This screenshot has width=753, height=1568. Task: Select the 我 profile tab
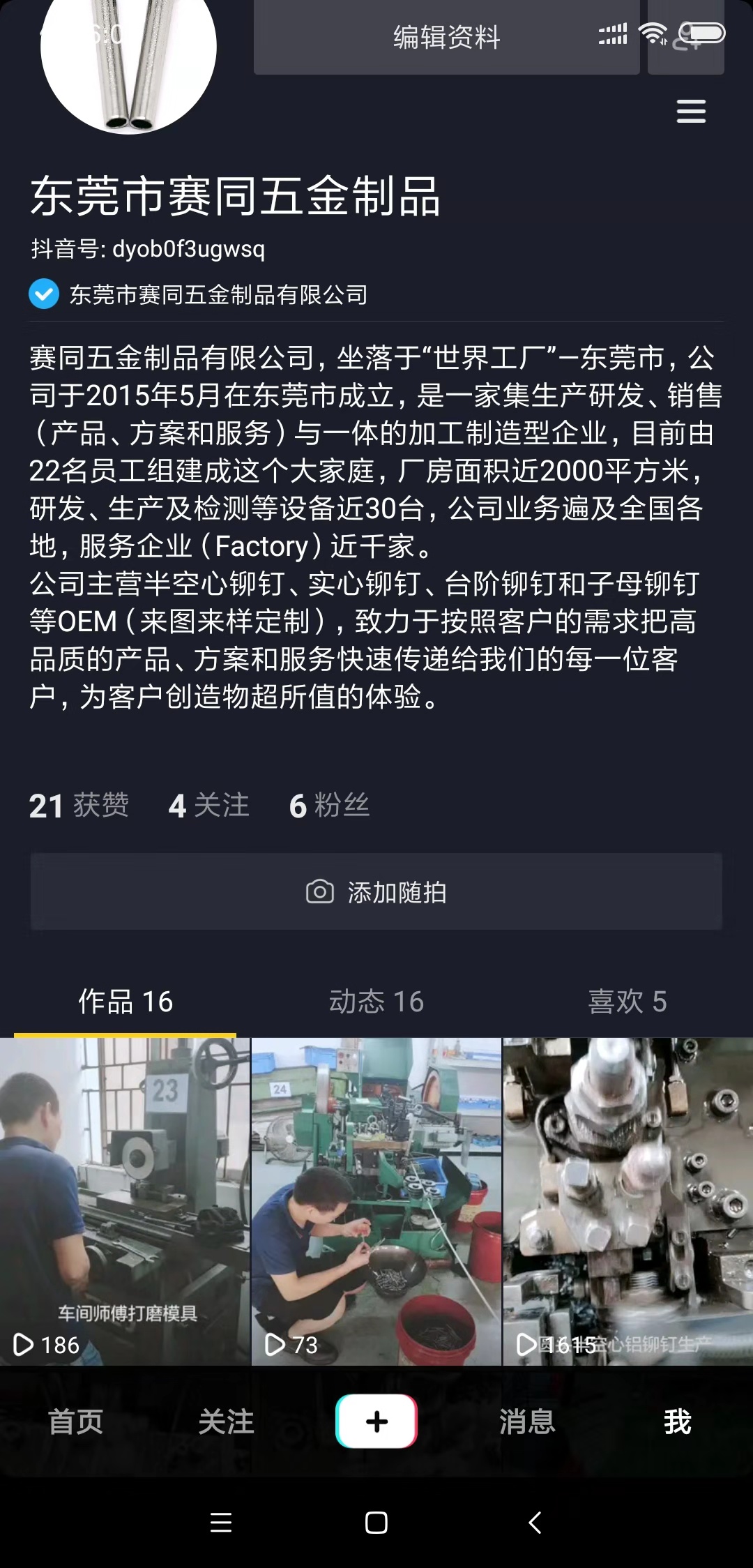click(677, 1422)
